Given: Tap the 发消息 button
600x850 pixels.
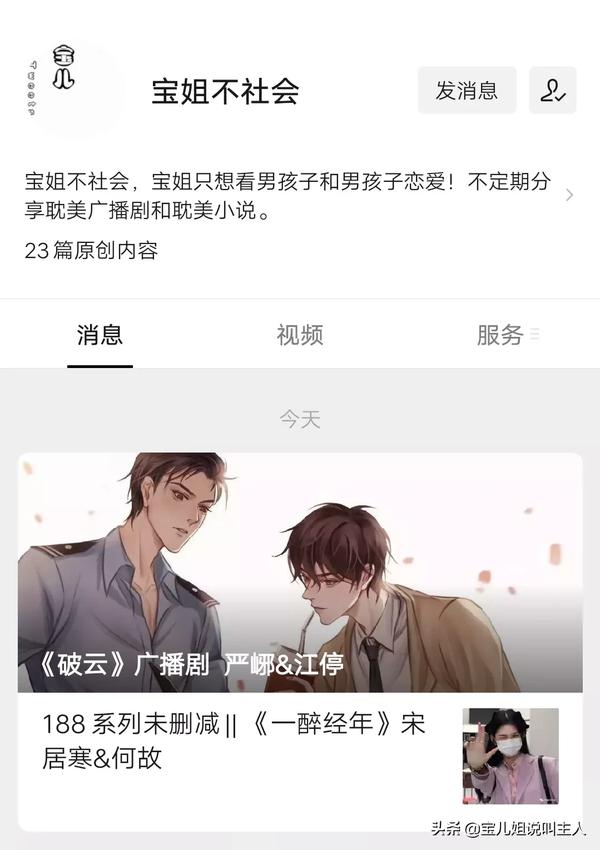Looking at the screenshot, I should [466, 90].
